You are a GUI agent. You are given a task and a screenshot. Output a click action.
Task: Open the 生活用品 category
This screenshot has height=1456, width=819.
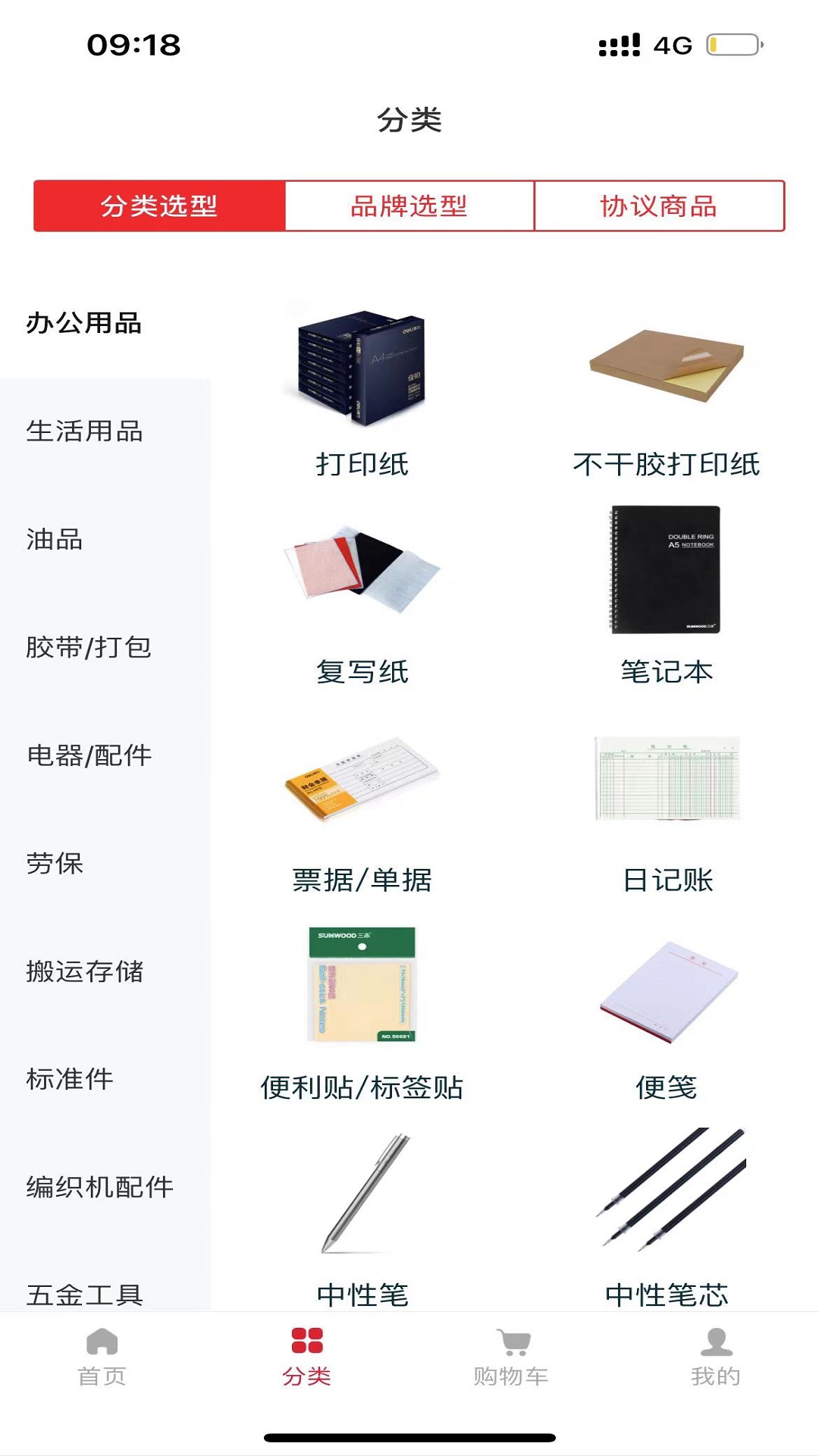click(85, 431)
